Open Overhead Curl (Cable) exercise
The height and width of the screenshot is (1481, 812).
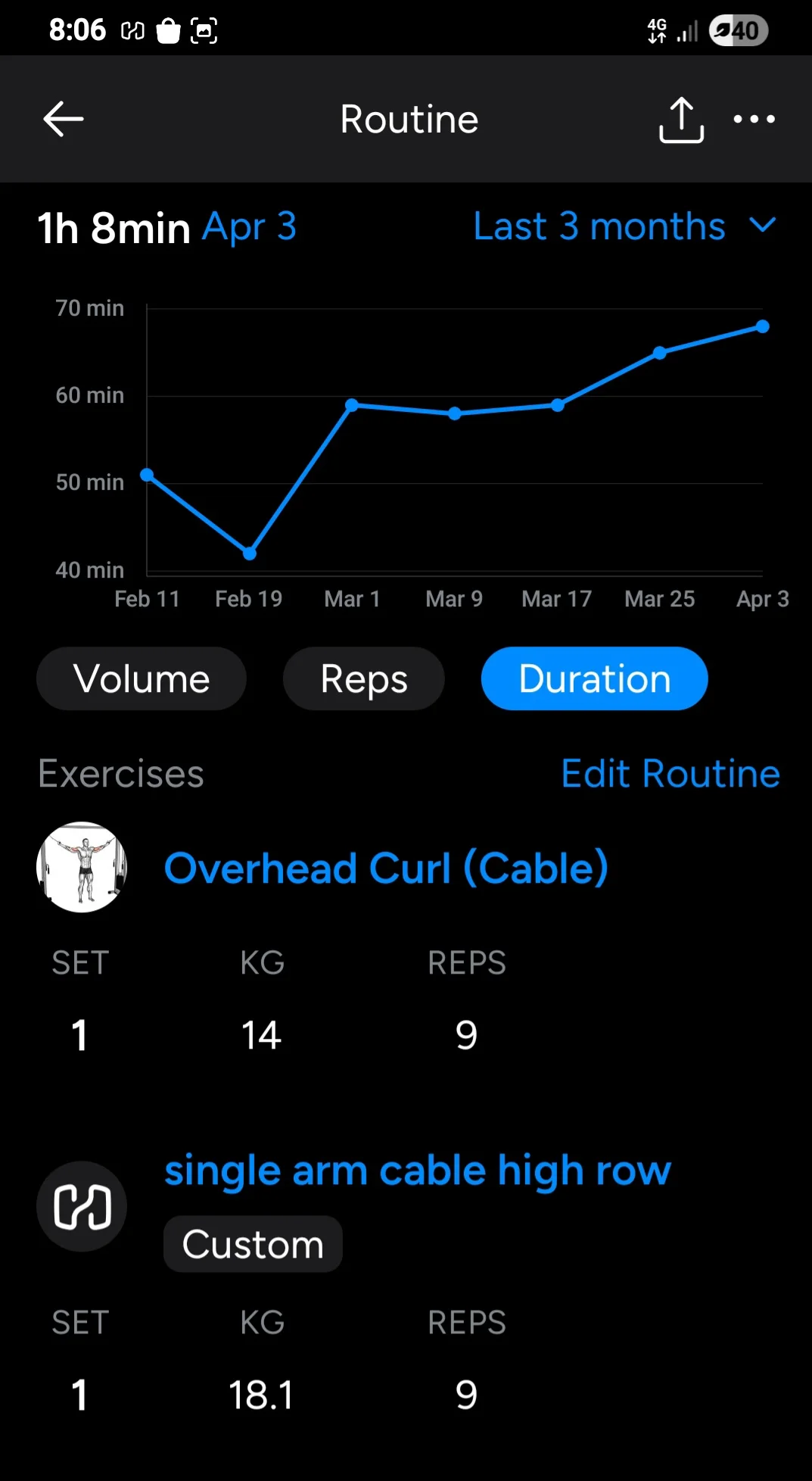tap(386, 868)
